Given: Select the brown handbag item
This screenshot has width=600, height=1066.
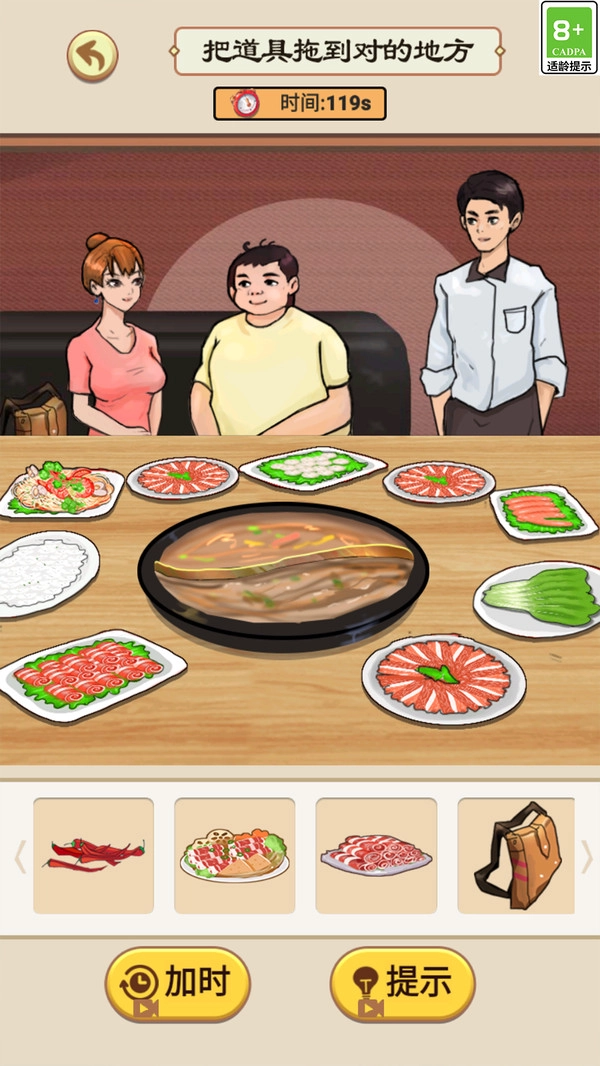Looking at the screenshot, I should [x=516, y=855].
